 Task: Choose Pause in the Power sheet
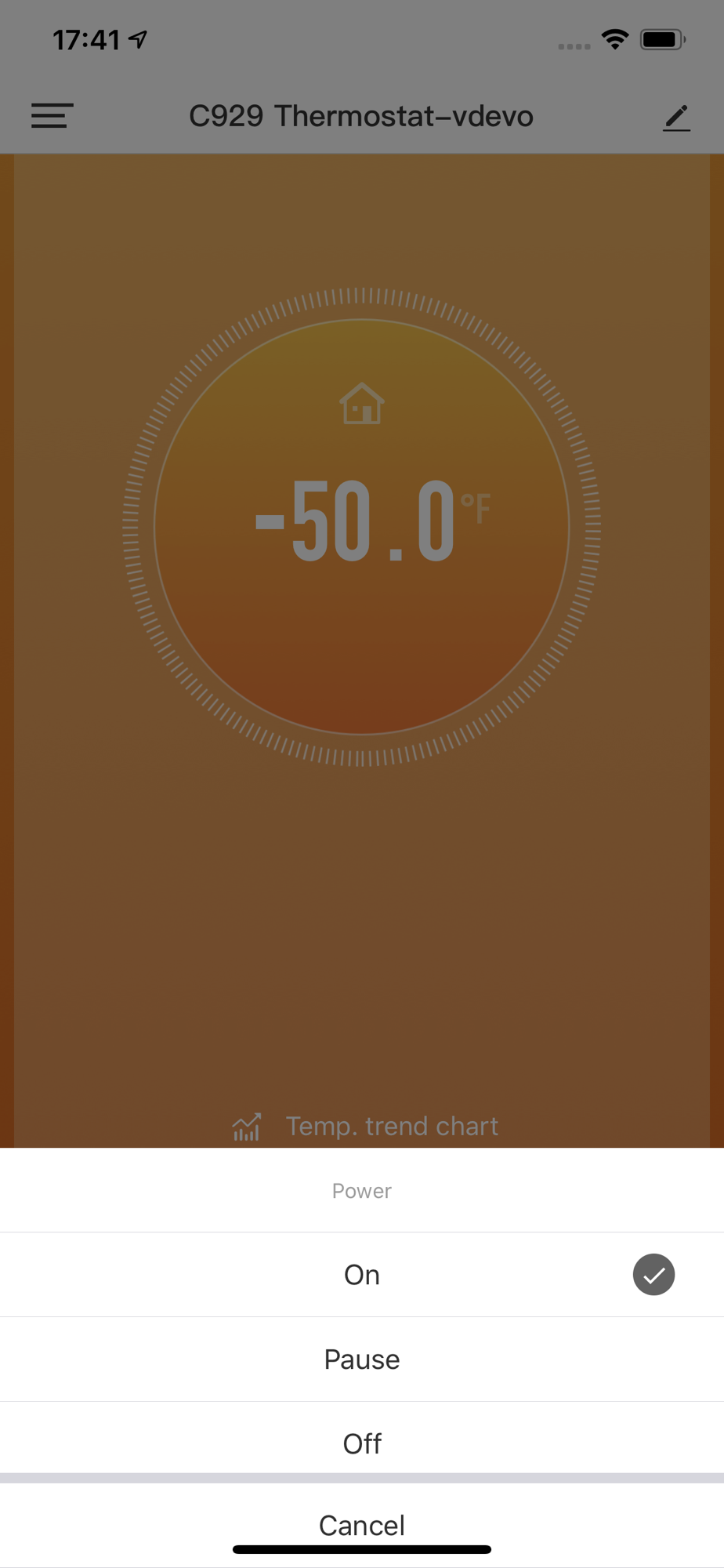(362, 1359)
